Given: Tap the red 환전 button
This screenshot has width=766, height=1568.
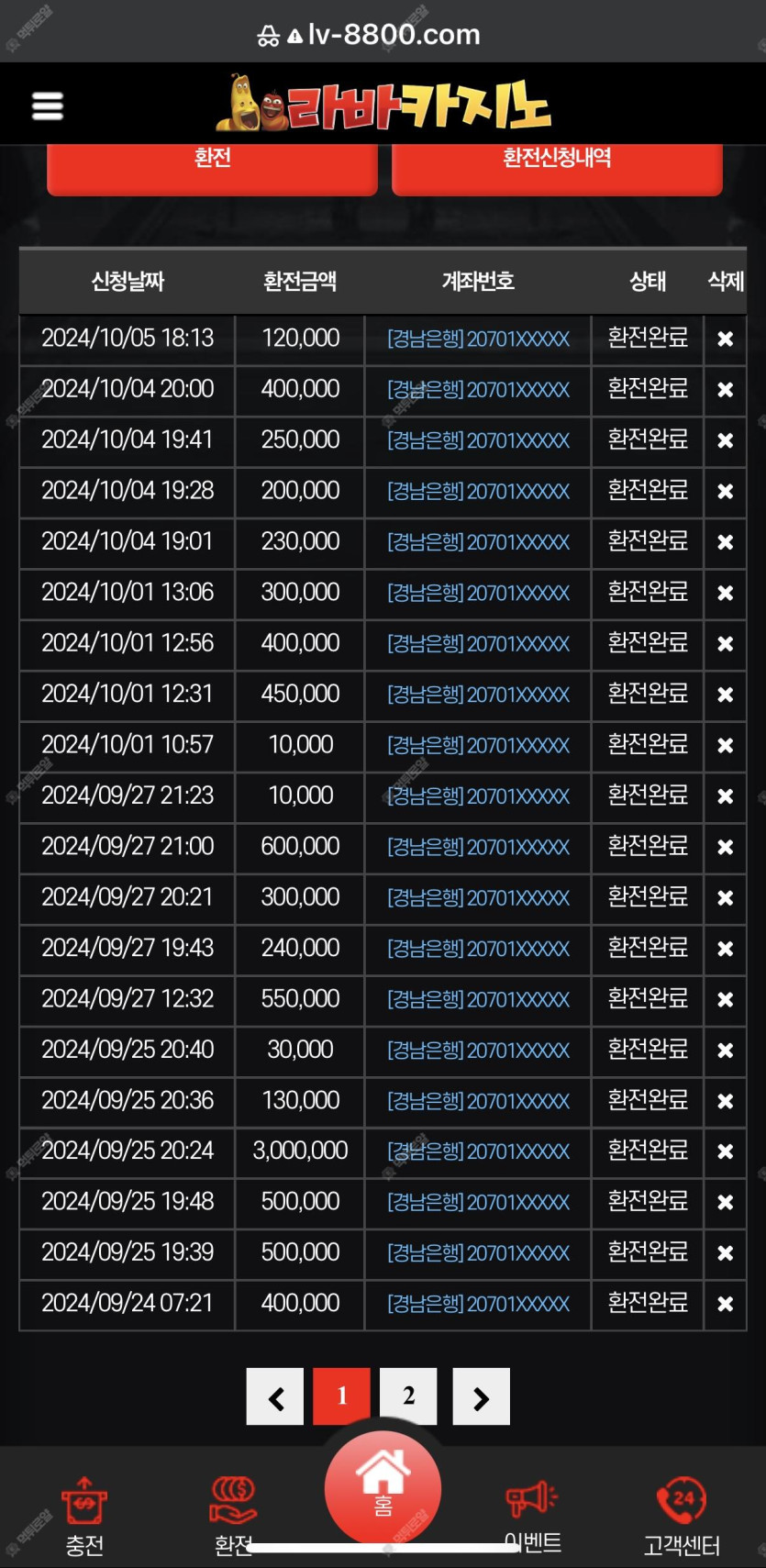Looking at the screenshot, I should point(212,168).
